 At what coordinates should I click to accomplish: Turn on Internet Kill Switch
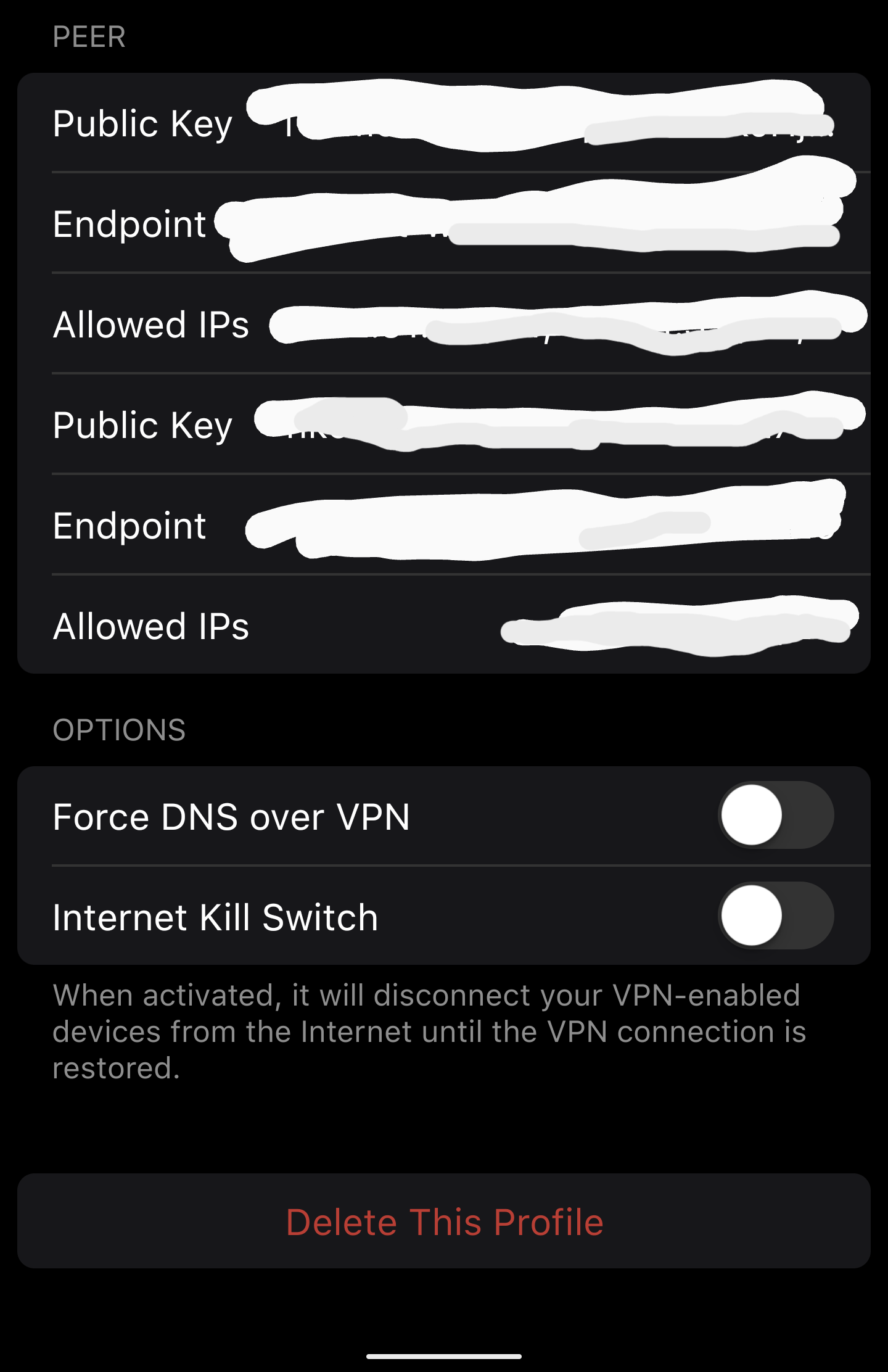click(776, 915)
